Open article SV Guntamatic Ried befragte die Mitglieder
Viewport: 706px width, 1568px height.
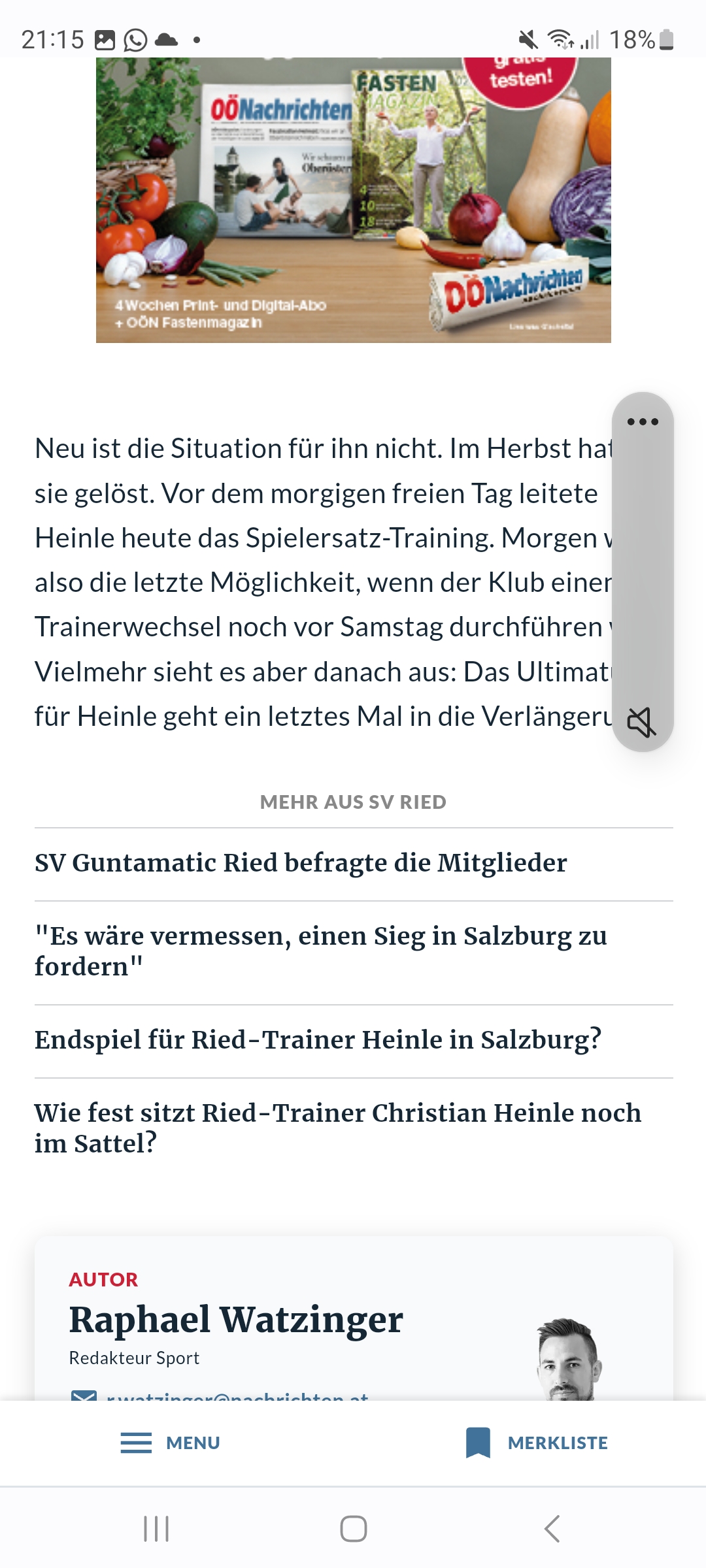(x=301, y=863)
